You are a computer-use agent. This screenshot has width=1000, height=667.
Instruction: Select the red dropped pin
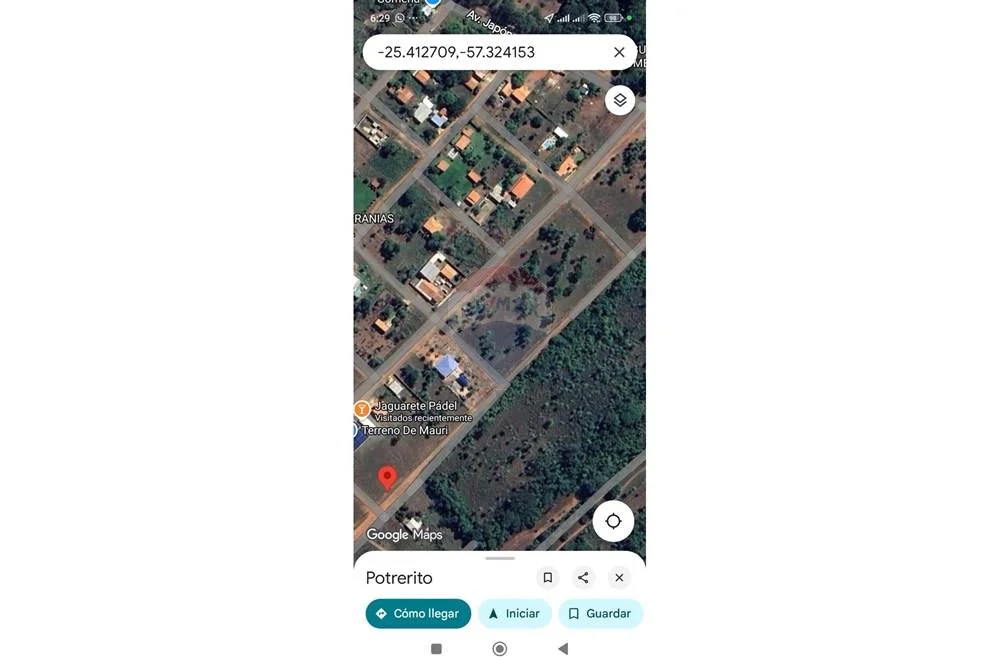387,477
